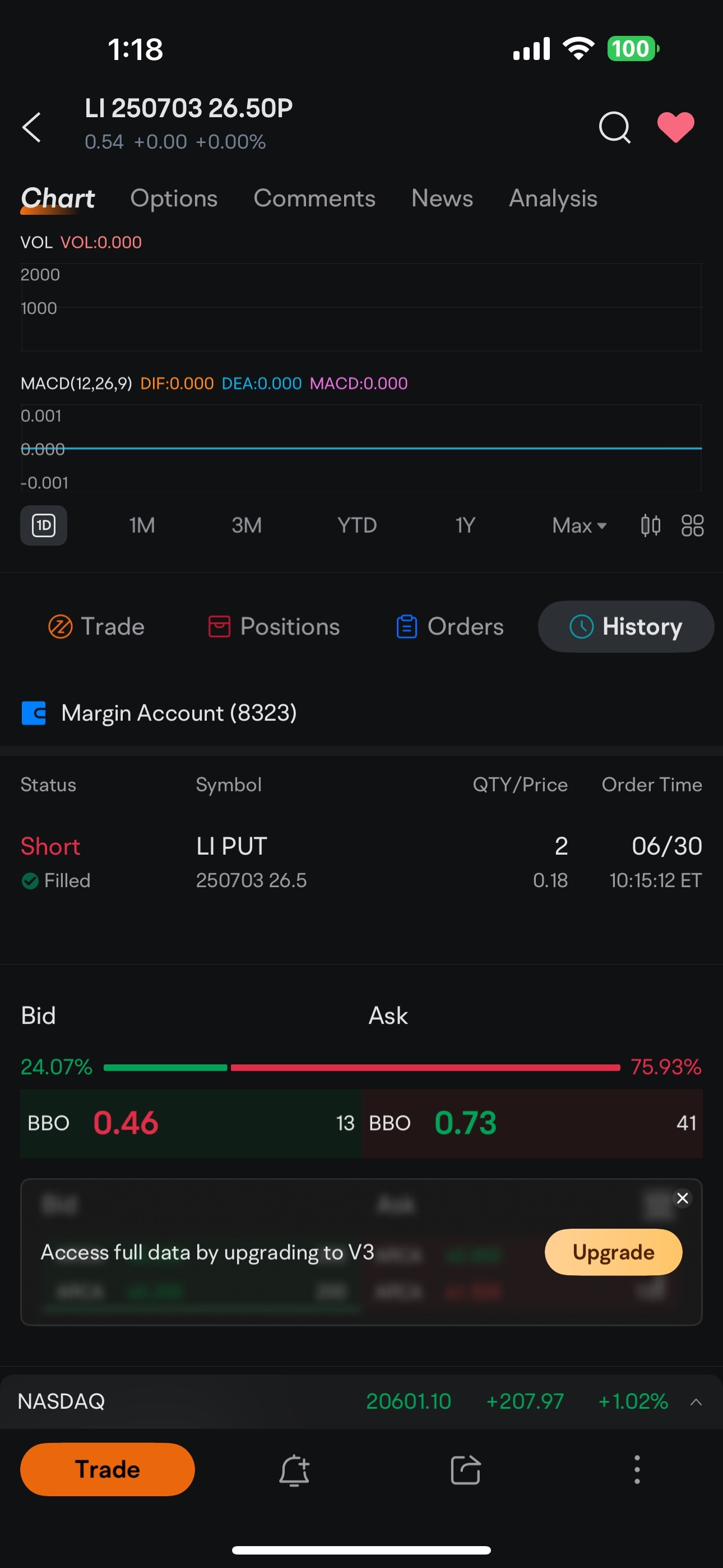The height and width of the screenshot is (1568, 723).
Task: Switch to the Positions section
Action: pyautogui.click(x=274, y=626)
